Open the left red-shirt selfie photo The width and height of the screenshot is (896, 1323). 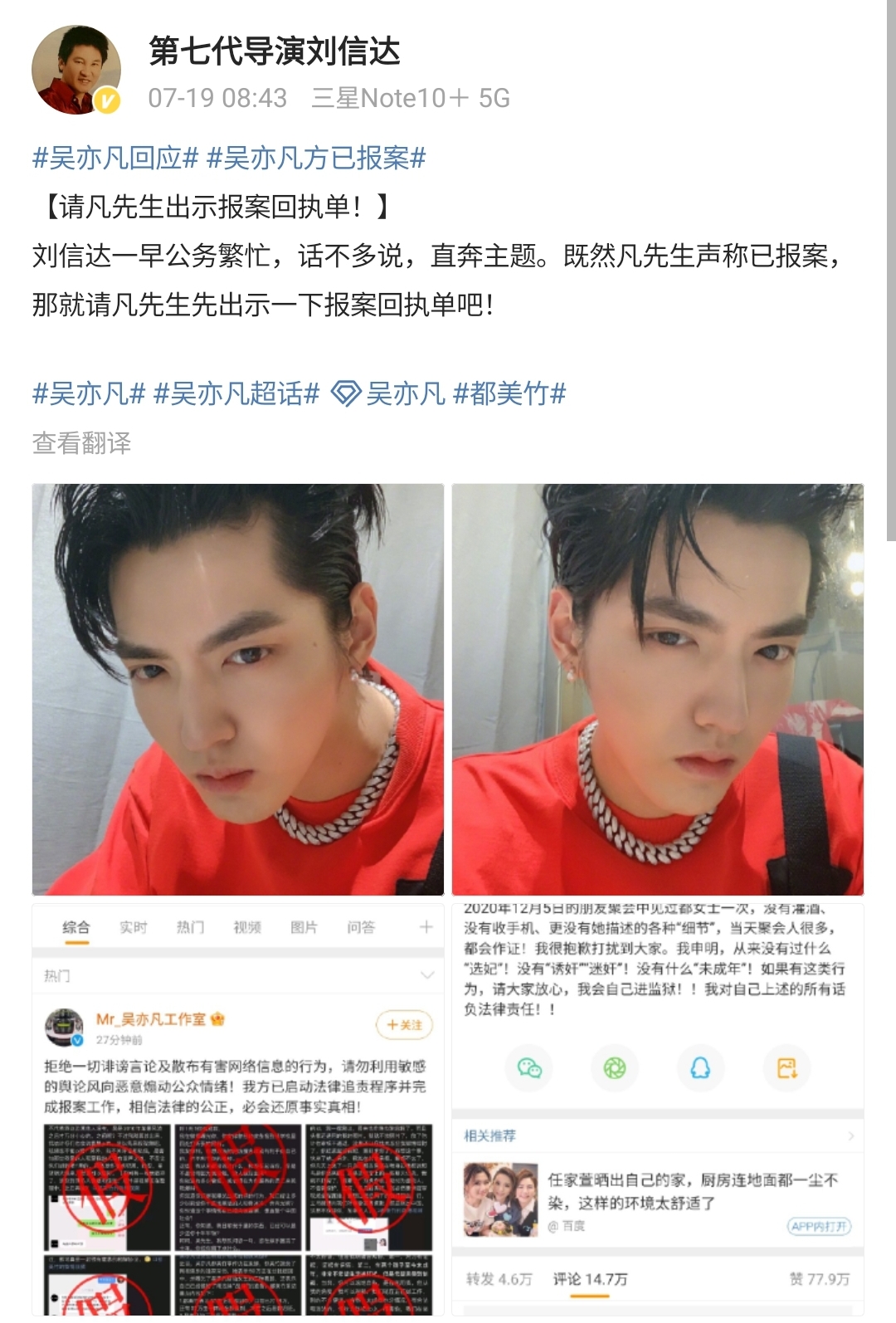pos(236,689)
